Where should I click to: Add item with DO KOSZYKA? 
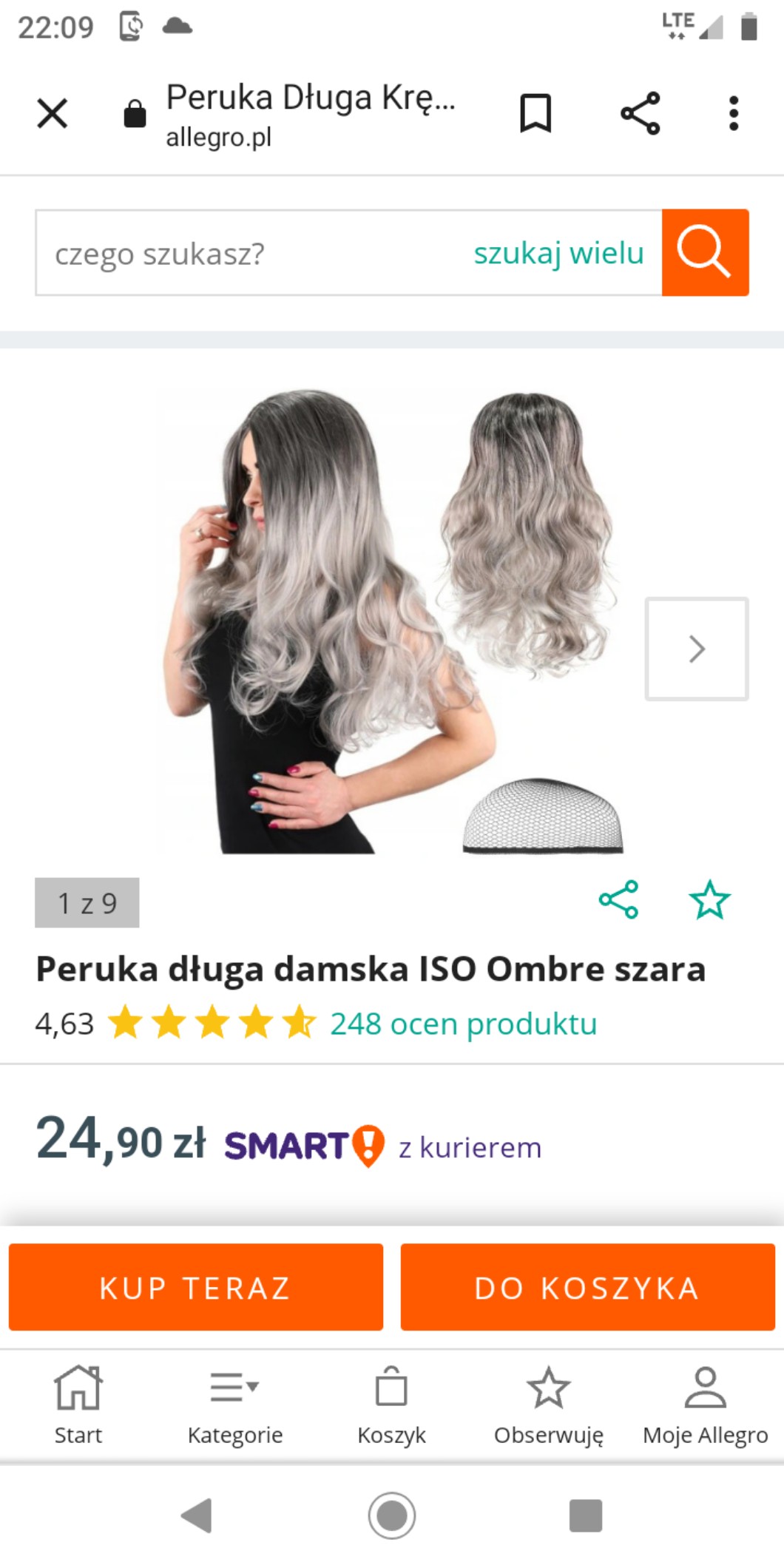point(587,1288)
